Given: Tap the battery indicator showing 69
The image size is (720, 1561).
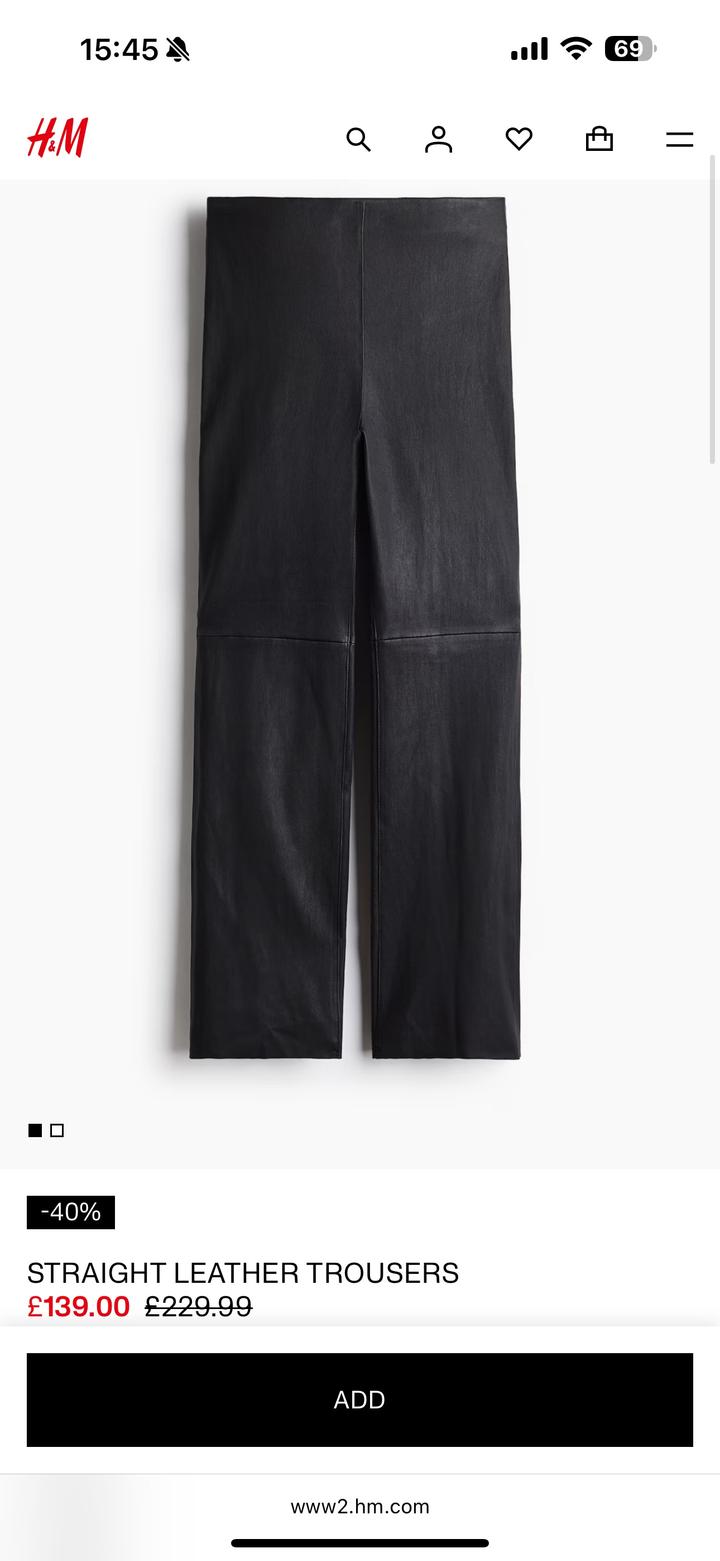Looking at the screenshot, I should 630,48.
